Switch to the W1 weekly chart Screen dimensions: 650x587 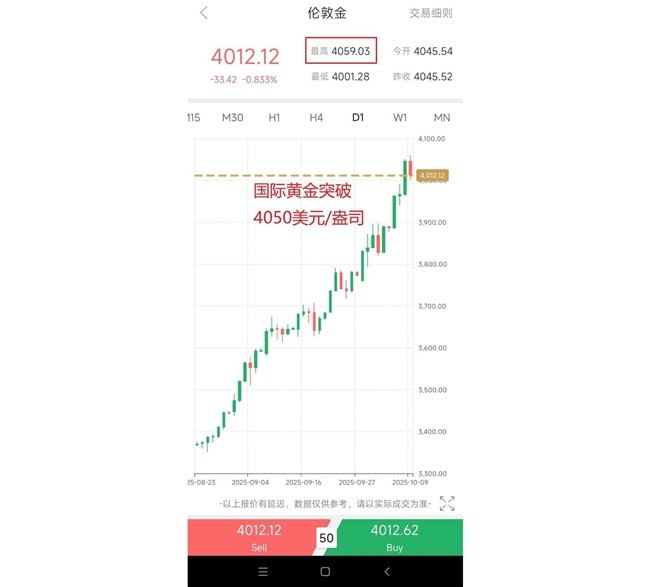(400, 117)
